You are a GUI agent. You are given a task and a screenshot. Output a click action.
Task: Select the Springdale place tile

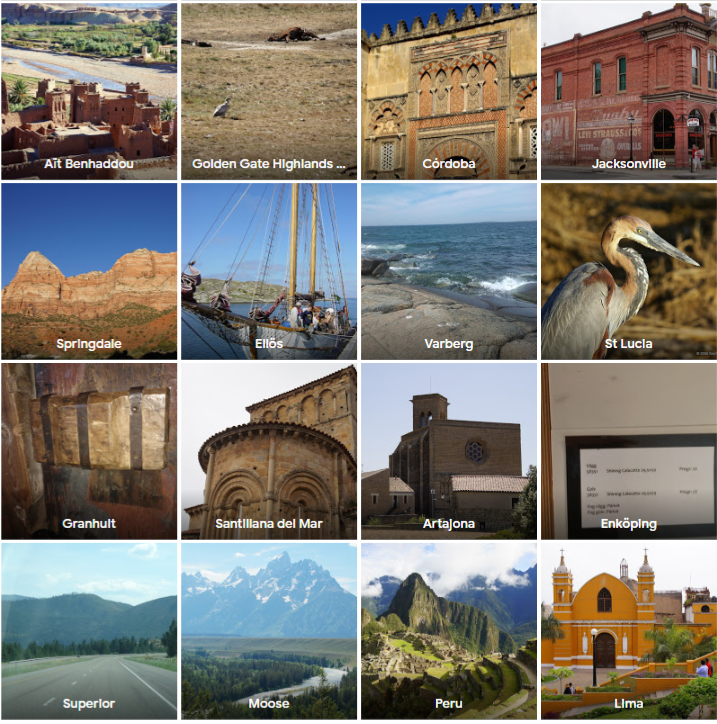89,271
